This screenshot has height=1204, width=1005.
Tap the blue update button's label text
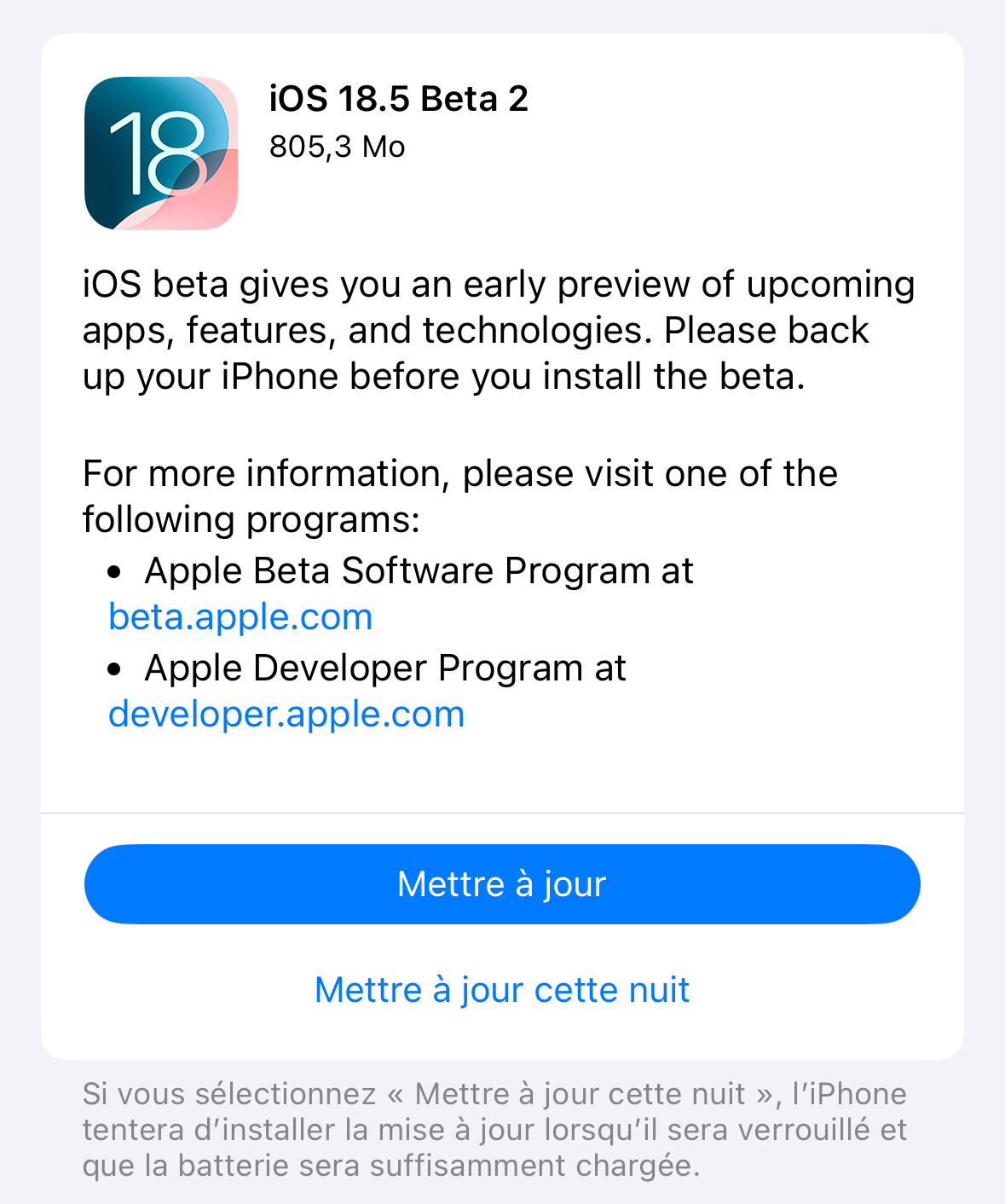click(x=502, y=884)
